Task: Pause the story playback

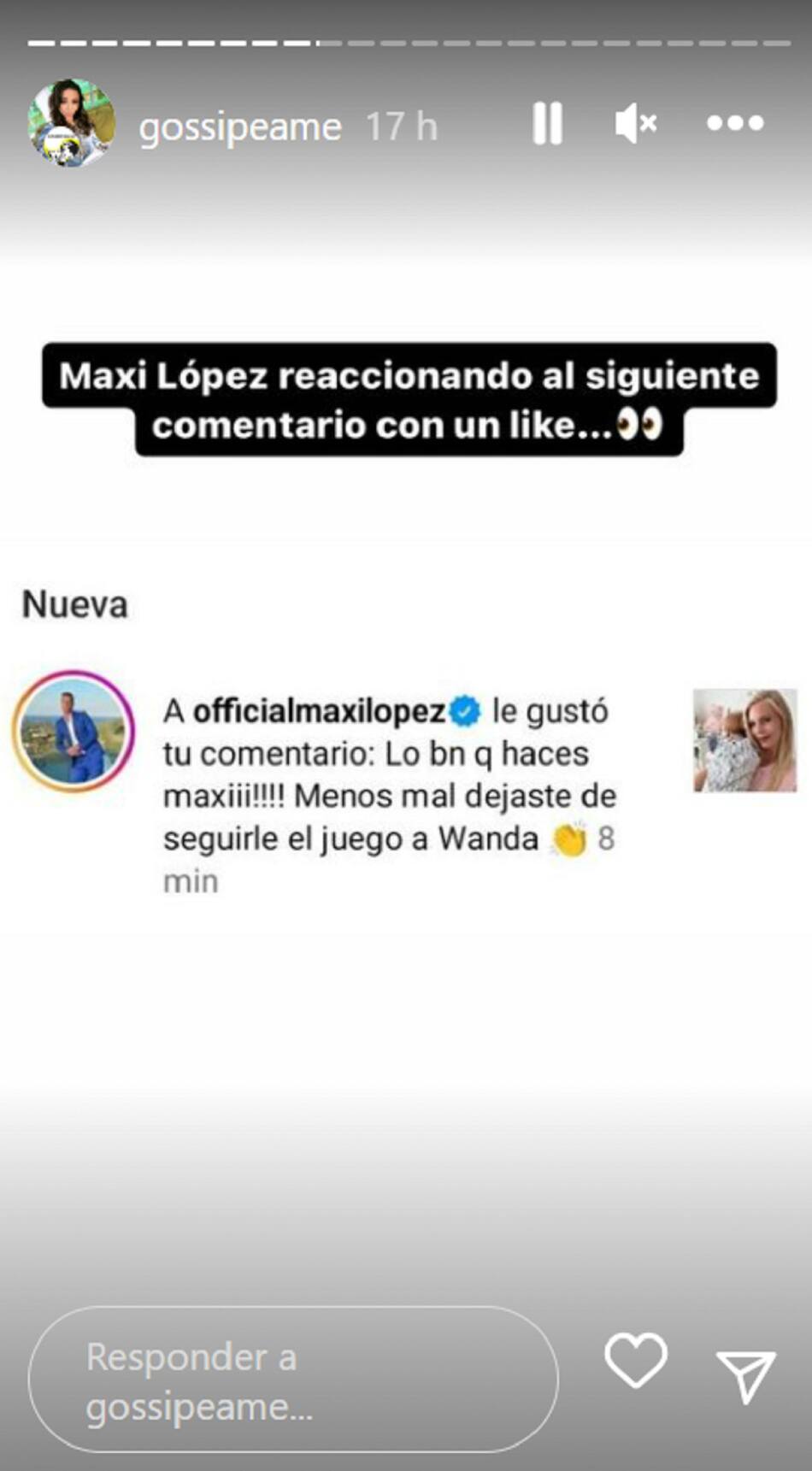Action: pos(547,123)
